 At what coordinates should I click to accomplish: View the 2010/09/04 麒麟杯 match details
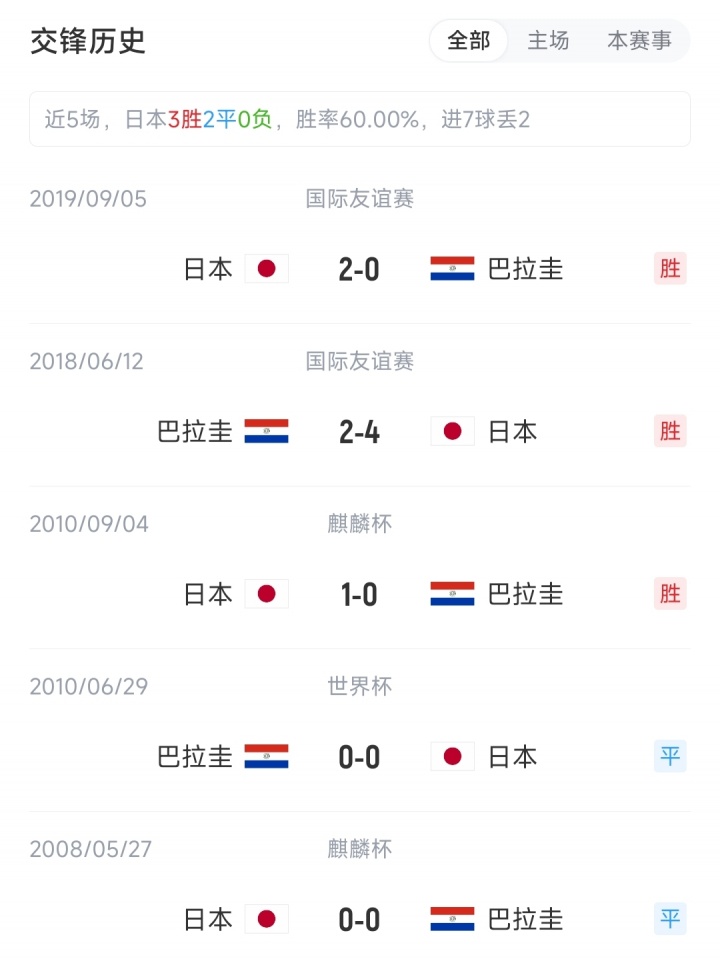(359, 594)
